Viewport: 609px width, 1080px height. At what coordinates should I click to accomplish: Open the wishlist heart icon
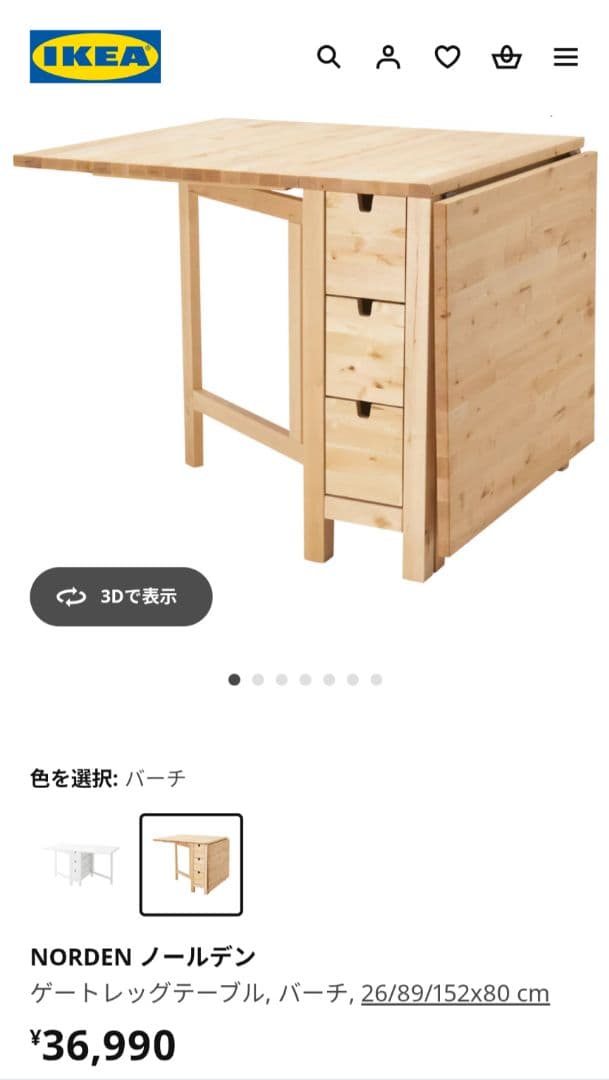click(x=447, y=57)
